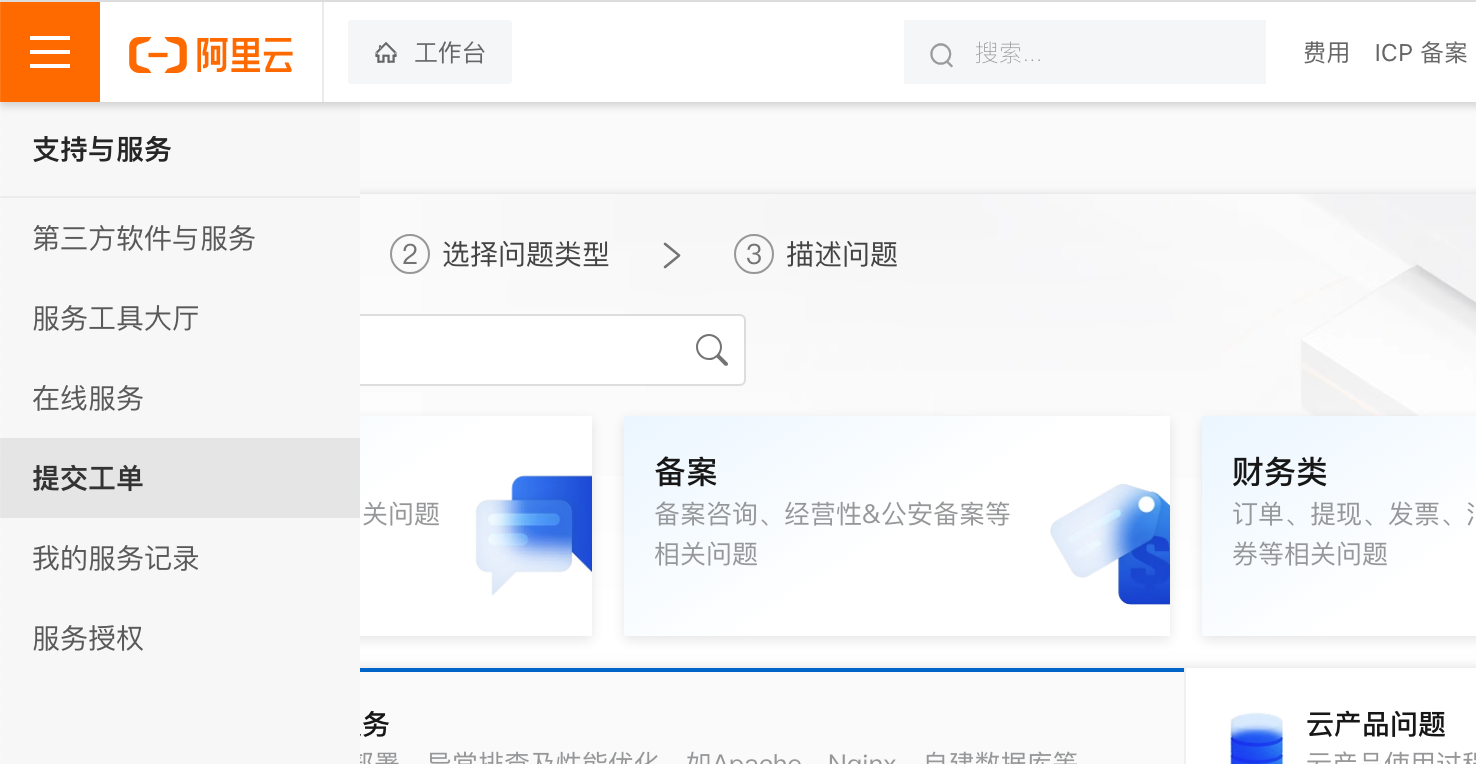
Task: Go to 在线服务 in the sidebar
Action: coord(88,398)
